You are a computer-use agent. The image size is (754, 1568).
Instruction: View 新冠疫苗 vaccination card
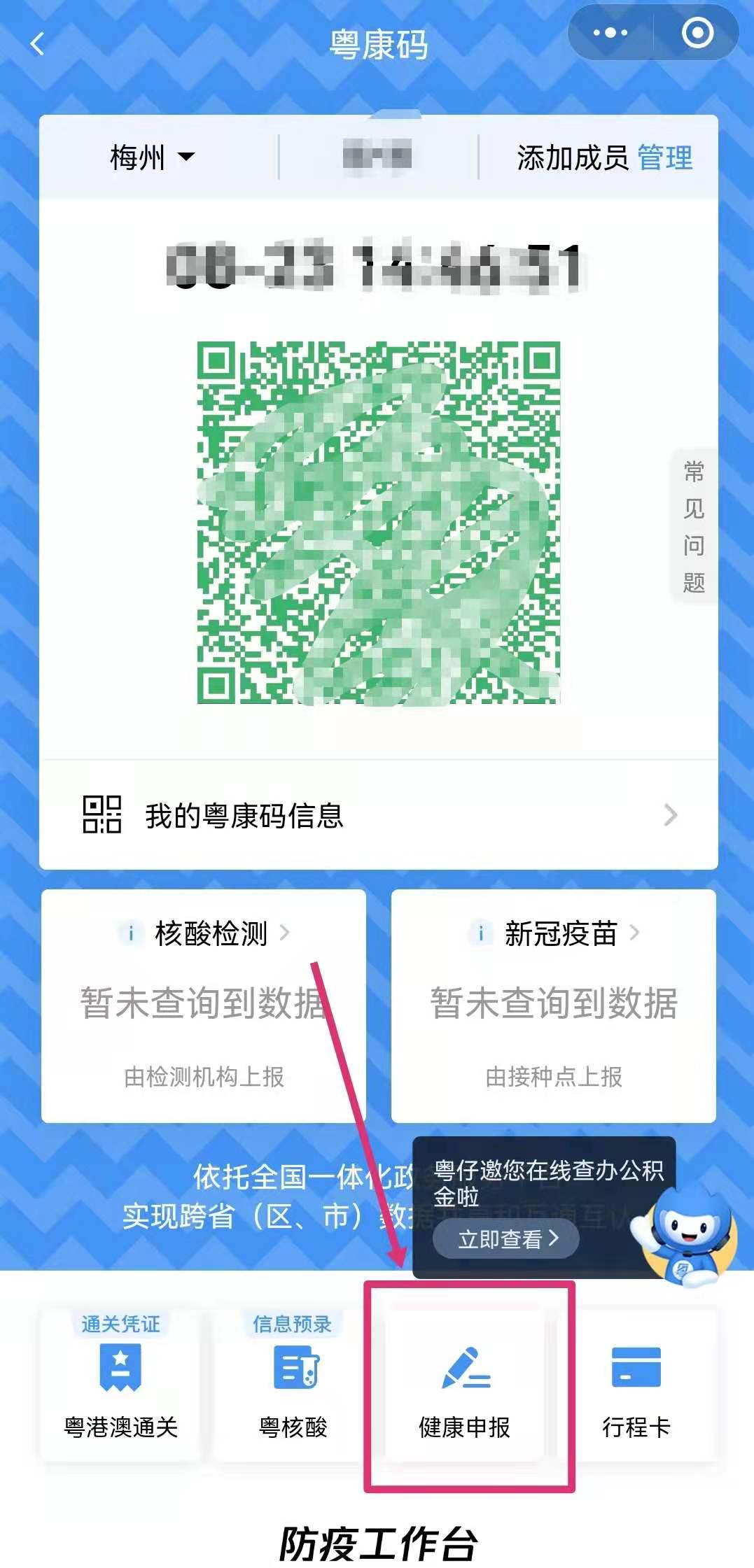(553, 1005)
